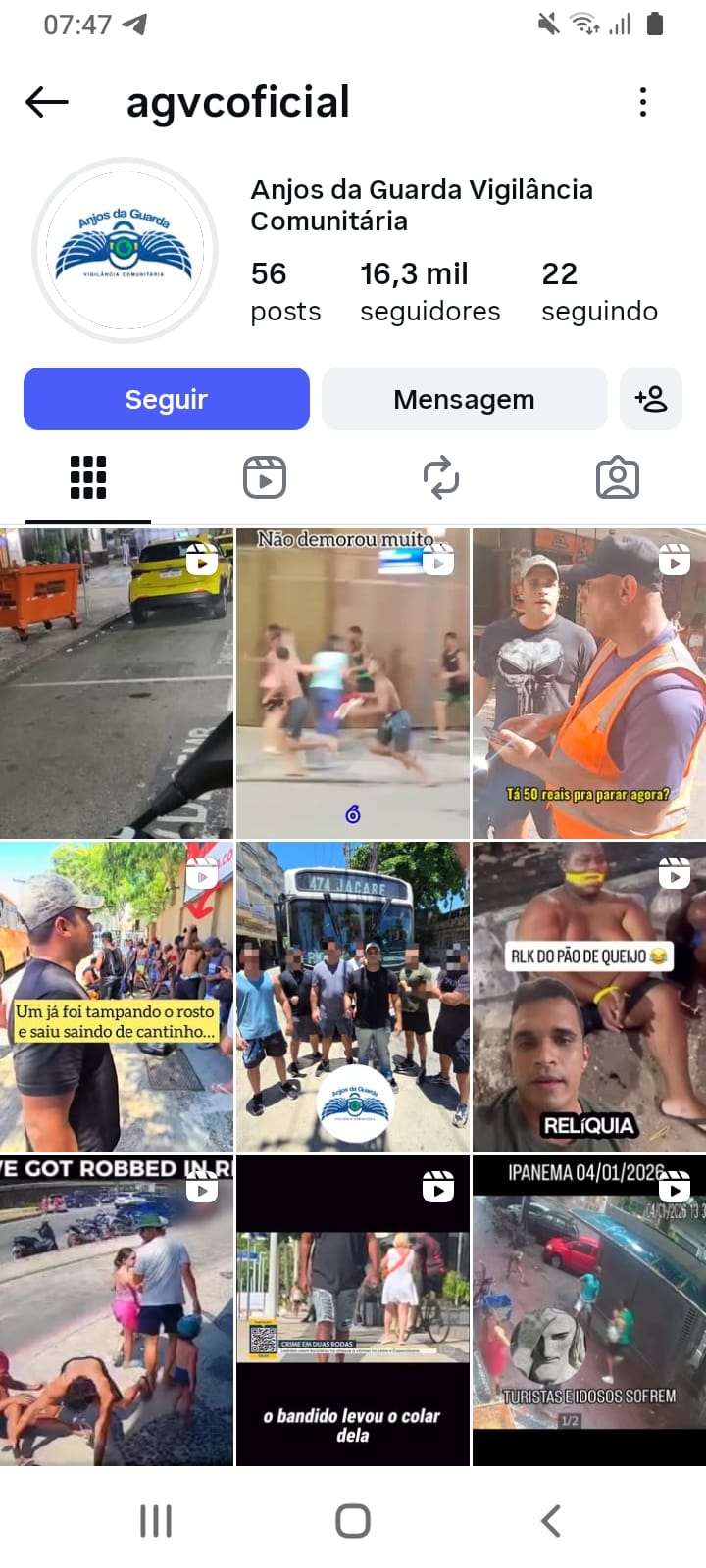Viewport: 706px width, 1568px height.
Task: Go back using the top arrow
Action: [46, 102]
